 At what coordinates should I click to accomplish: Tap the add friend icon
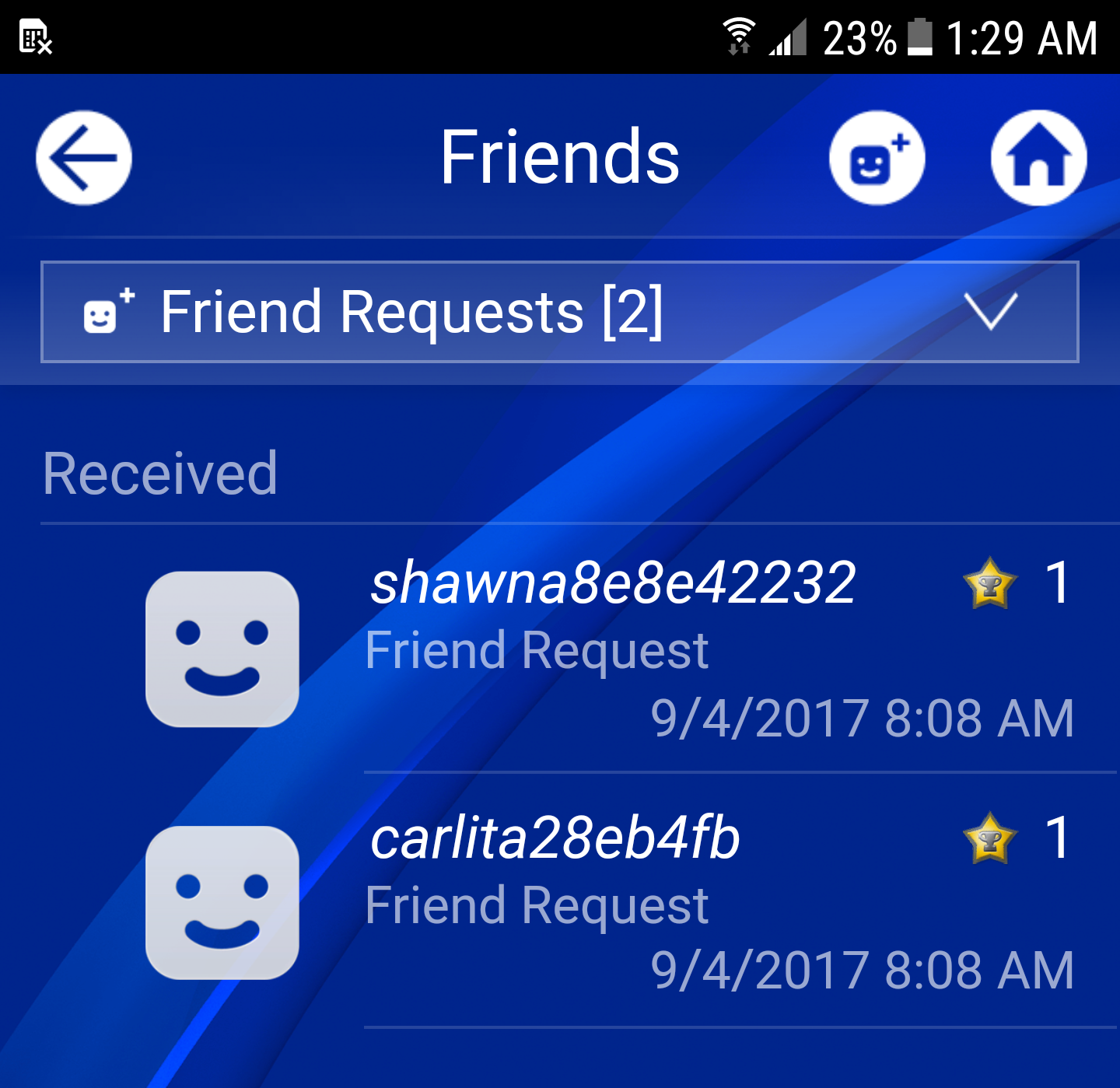877,158
